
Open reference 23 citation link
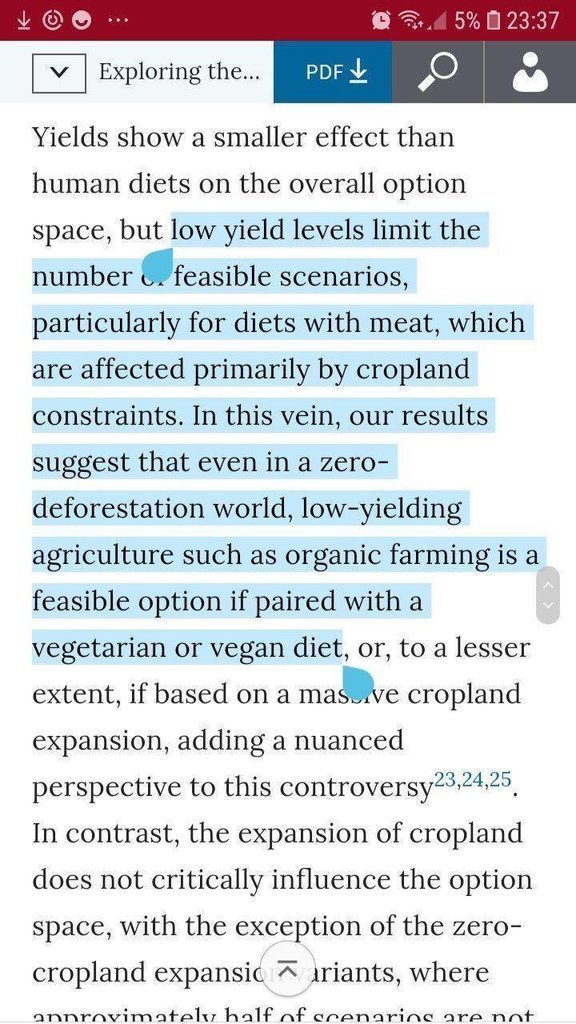click(x=445, y=780)
